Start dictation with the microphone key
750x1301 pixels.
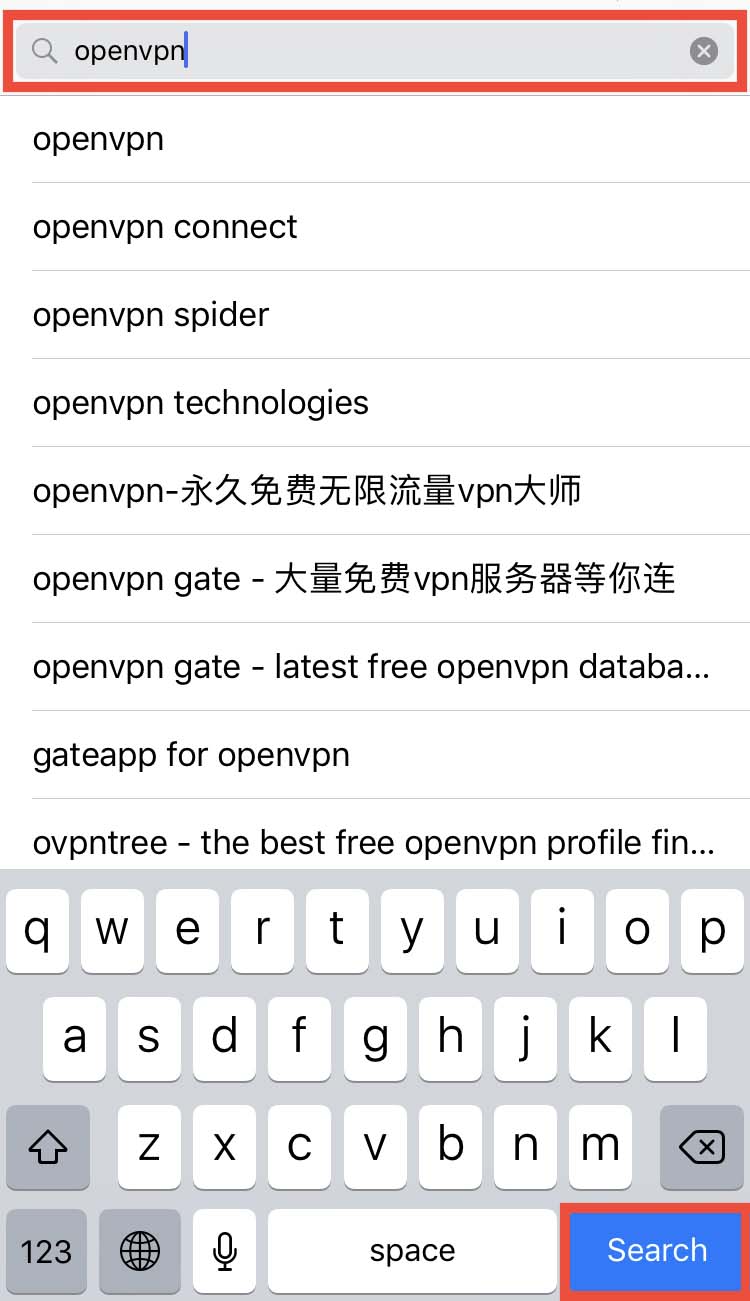(226, 1250)
